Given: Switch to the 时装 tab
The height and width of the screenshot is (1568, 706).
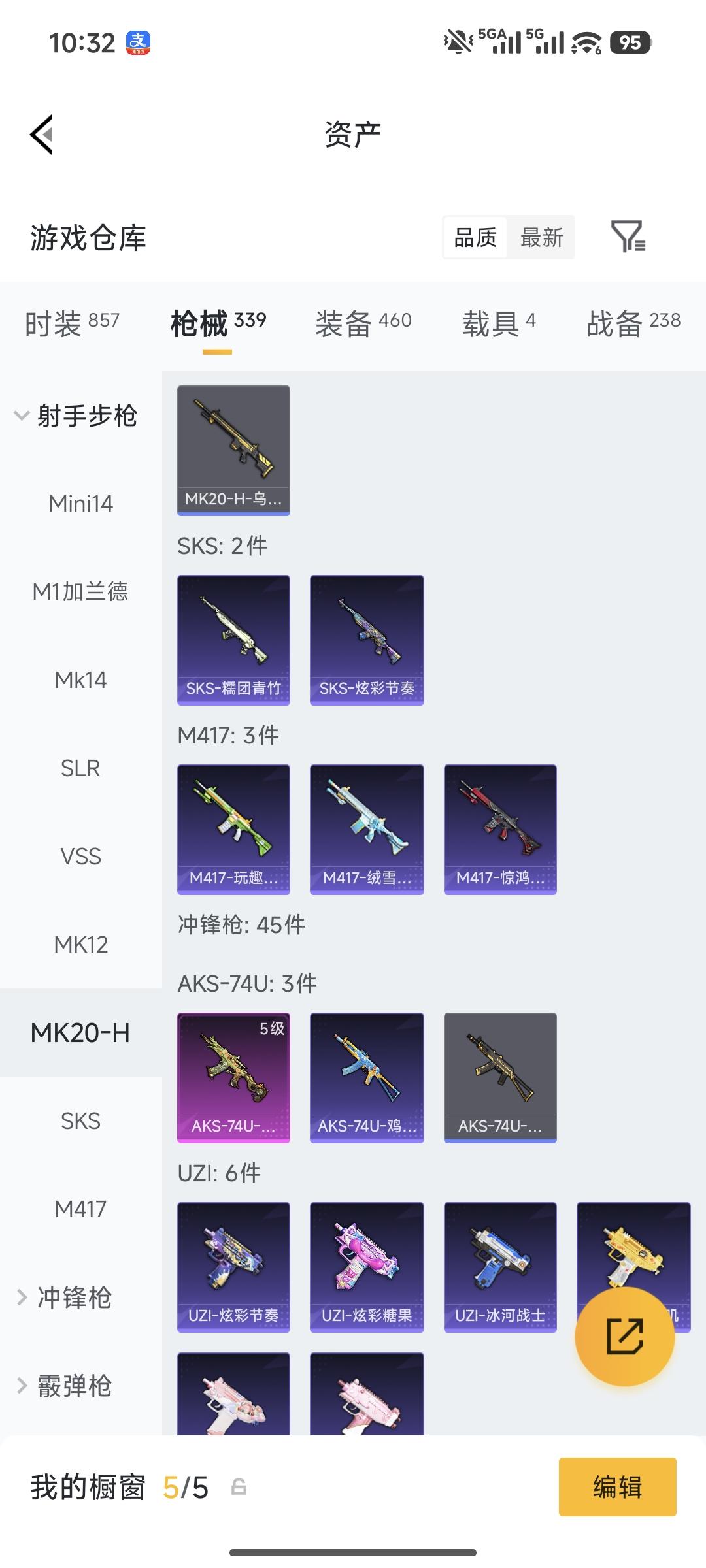Looking at the screenshot, I should (x=72, y=323).
